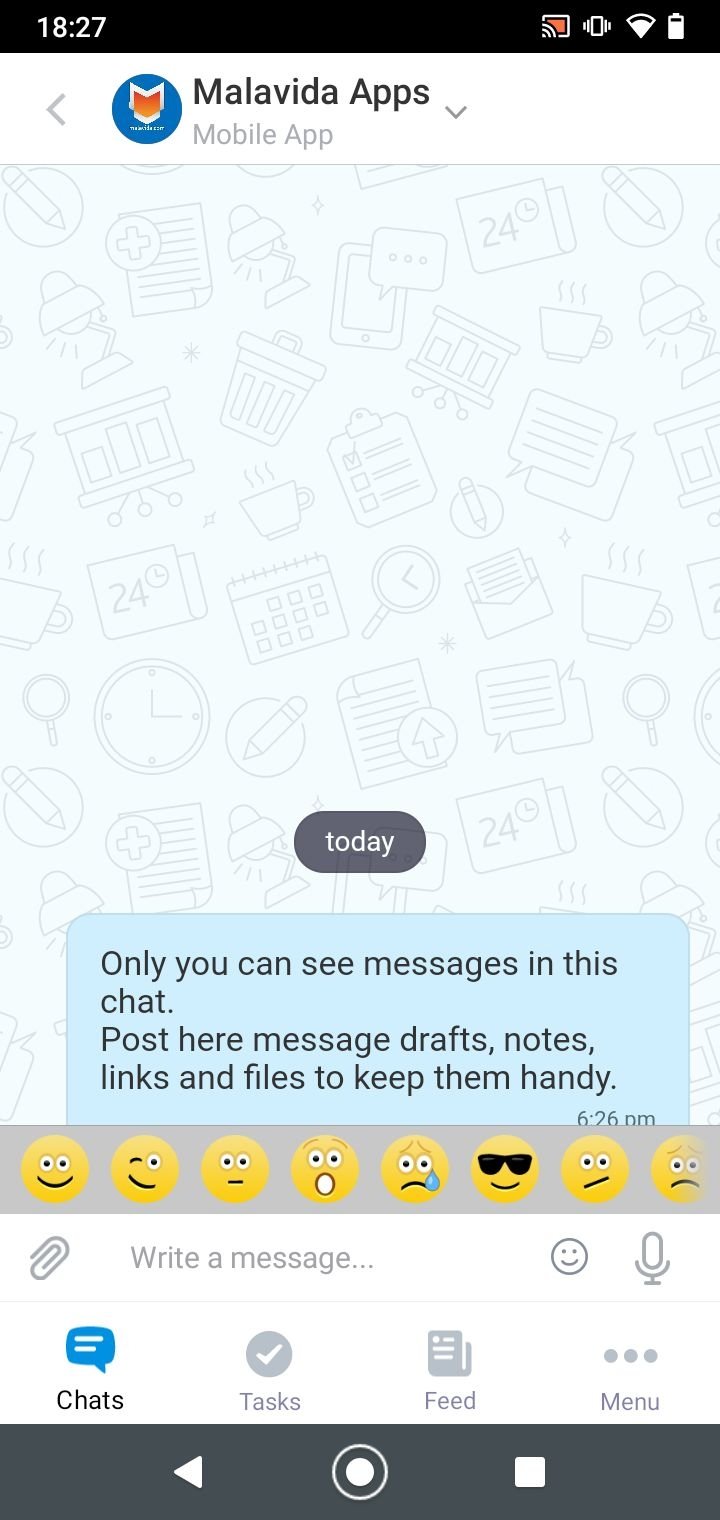This screenshot has width=720, height=1520.
Task: Choose the crying face emoji
Action: pyautogui.click(x=415, y=1170)
